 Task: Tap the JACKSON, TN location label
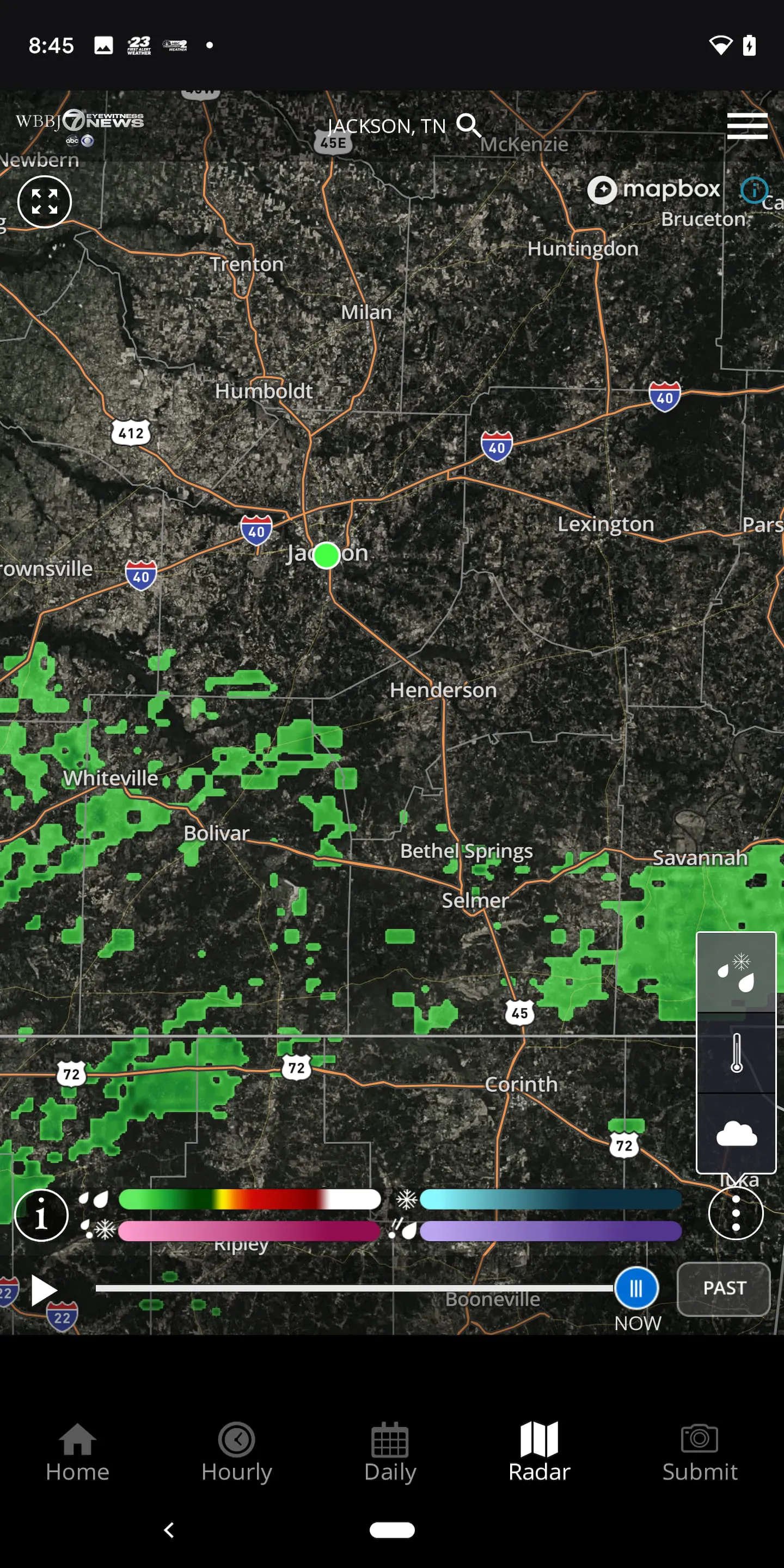click(x=386, y=125)
